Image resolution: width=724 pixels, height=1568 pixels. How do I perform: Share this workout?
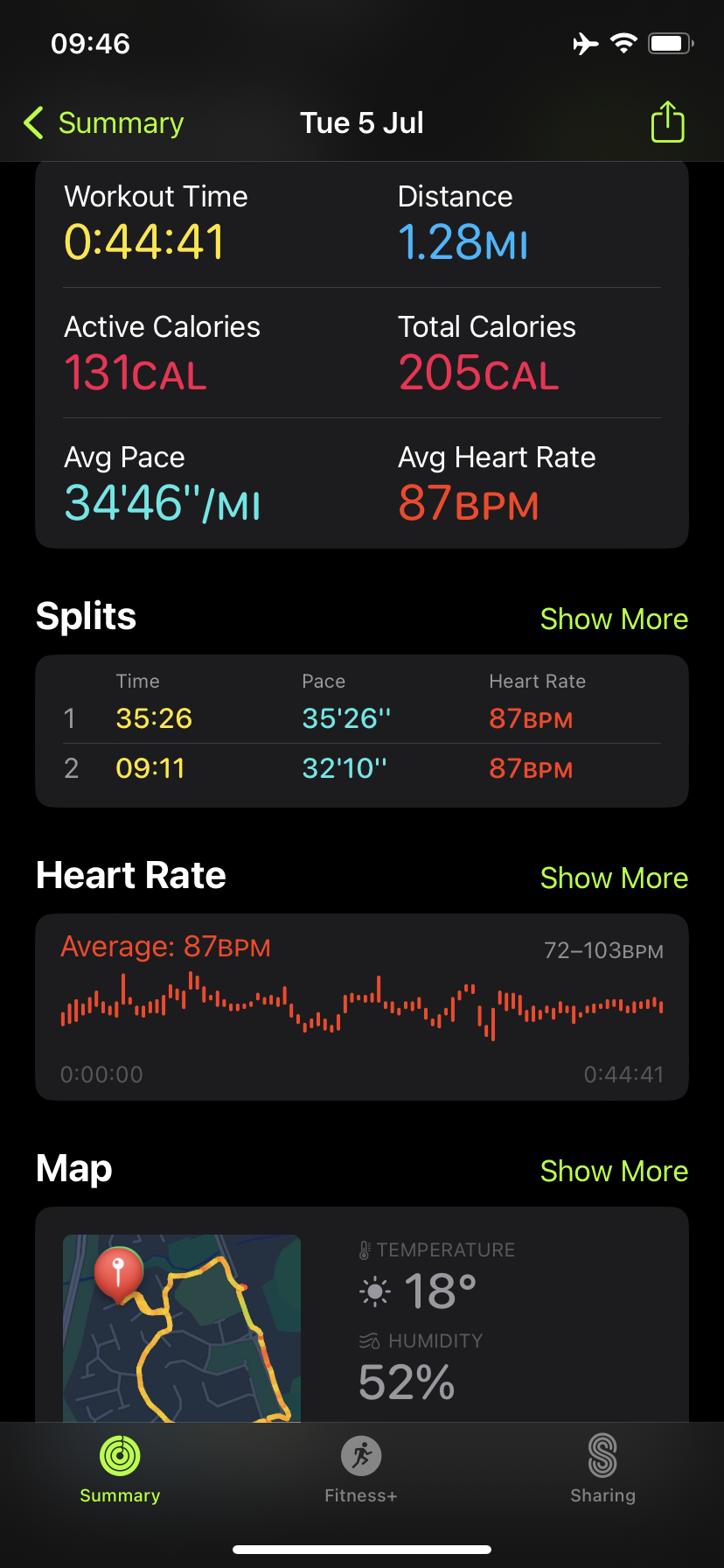[x=667, y=122]
